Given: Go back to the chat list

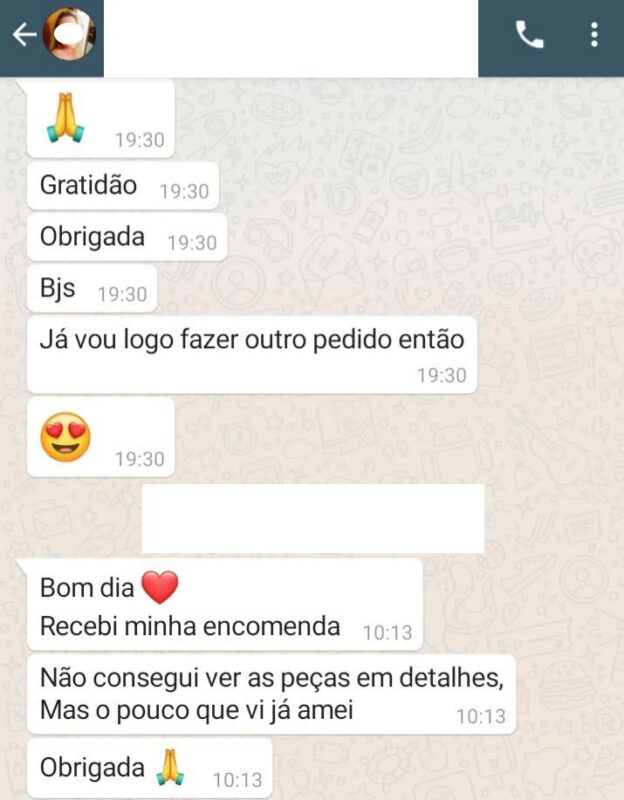Looking at the screenshot, I should coord(23,35).
